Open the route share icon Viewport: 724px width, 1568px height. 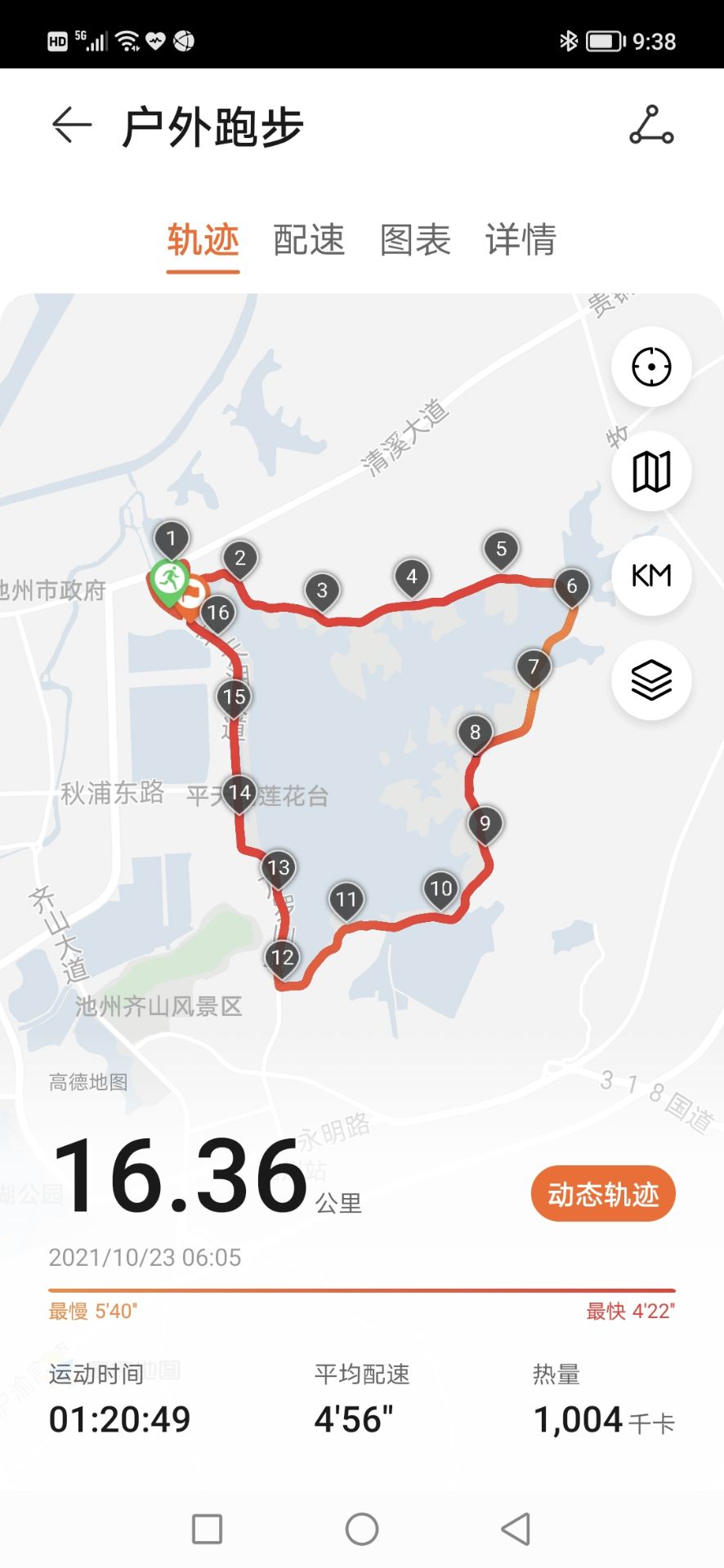click(651, 126)
